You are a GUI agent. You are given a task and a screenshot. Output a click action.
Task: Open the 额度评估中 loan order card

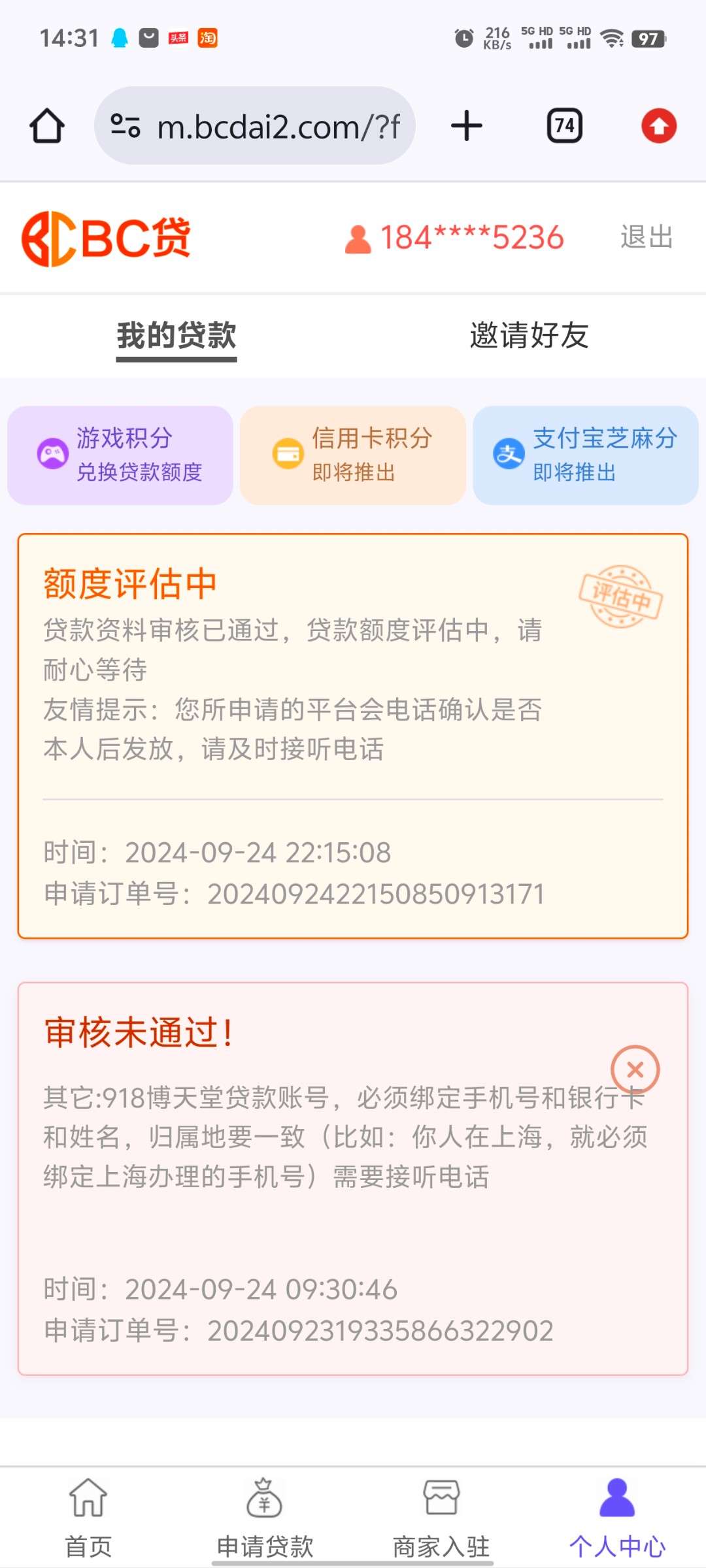point(353,736)
